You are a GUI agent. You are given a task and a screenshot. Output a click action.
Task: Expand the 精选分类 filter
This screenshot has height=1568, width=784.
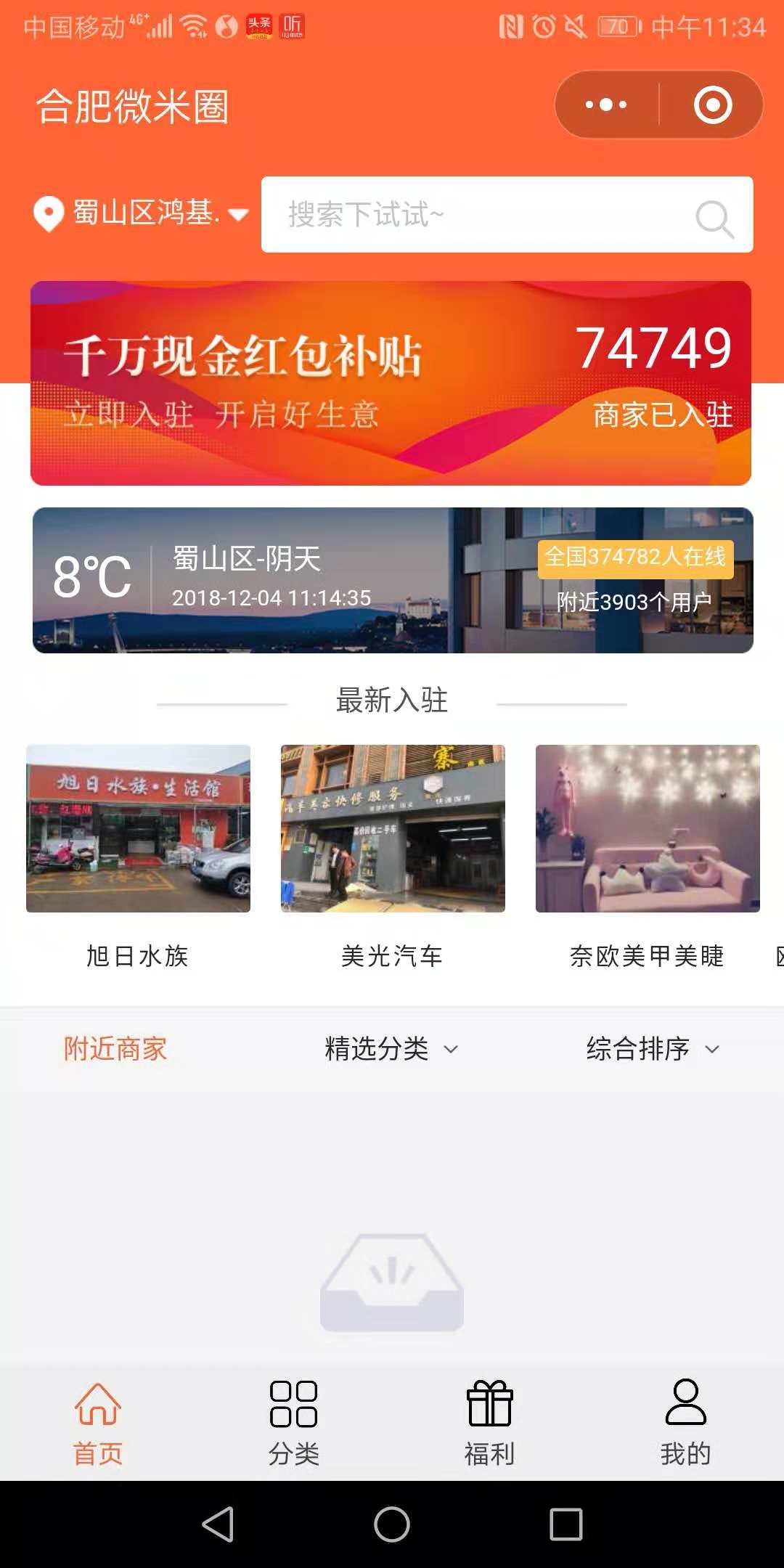[x=391, y=1049]
